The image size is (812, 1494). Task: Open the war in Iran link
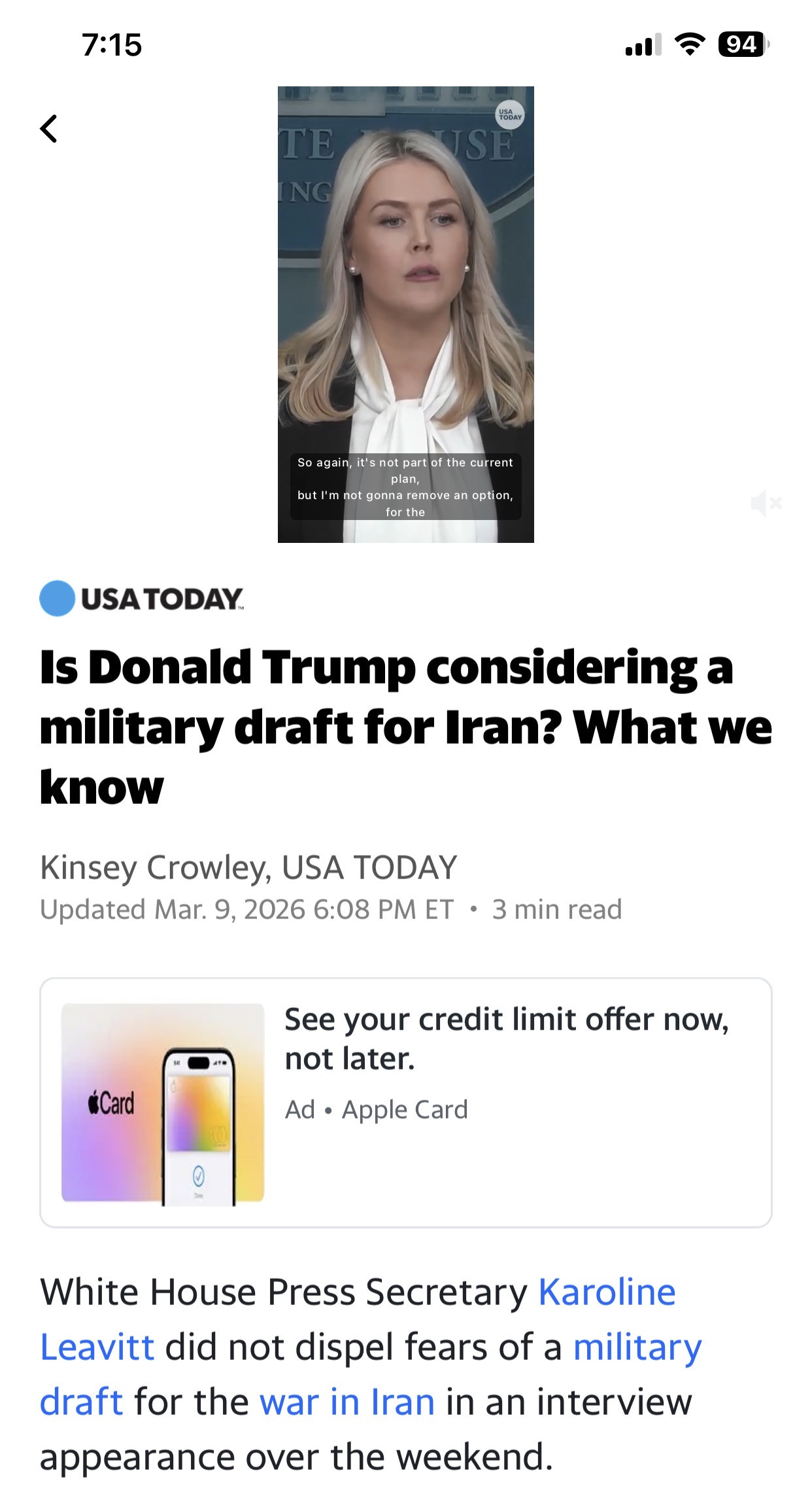[x=347, y=1402]
